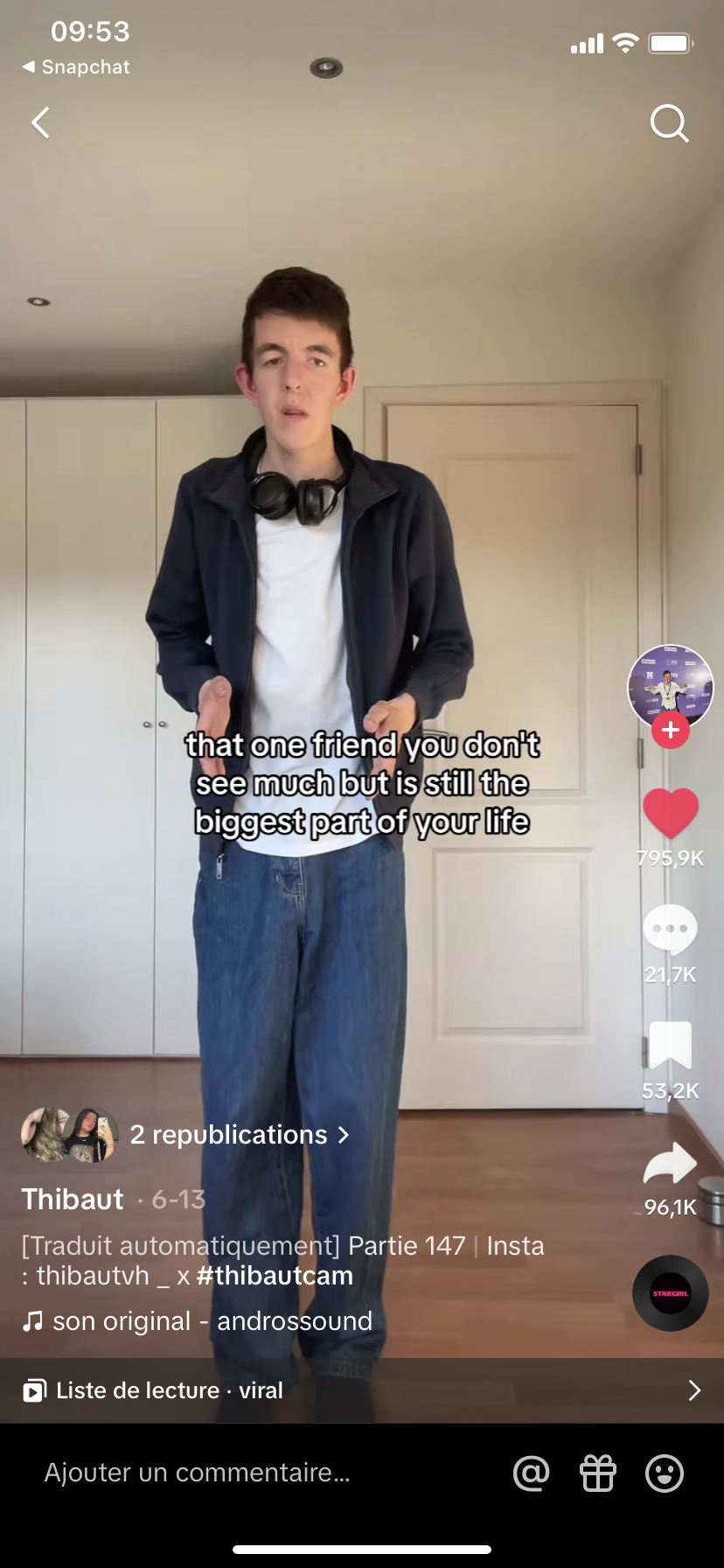Open the emoji picker
Viewport: 724px width, 1568px height.
665,1473
